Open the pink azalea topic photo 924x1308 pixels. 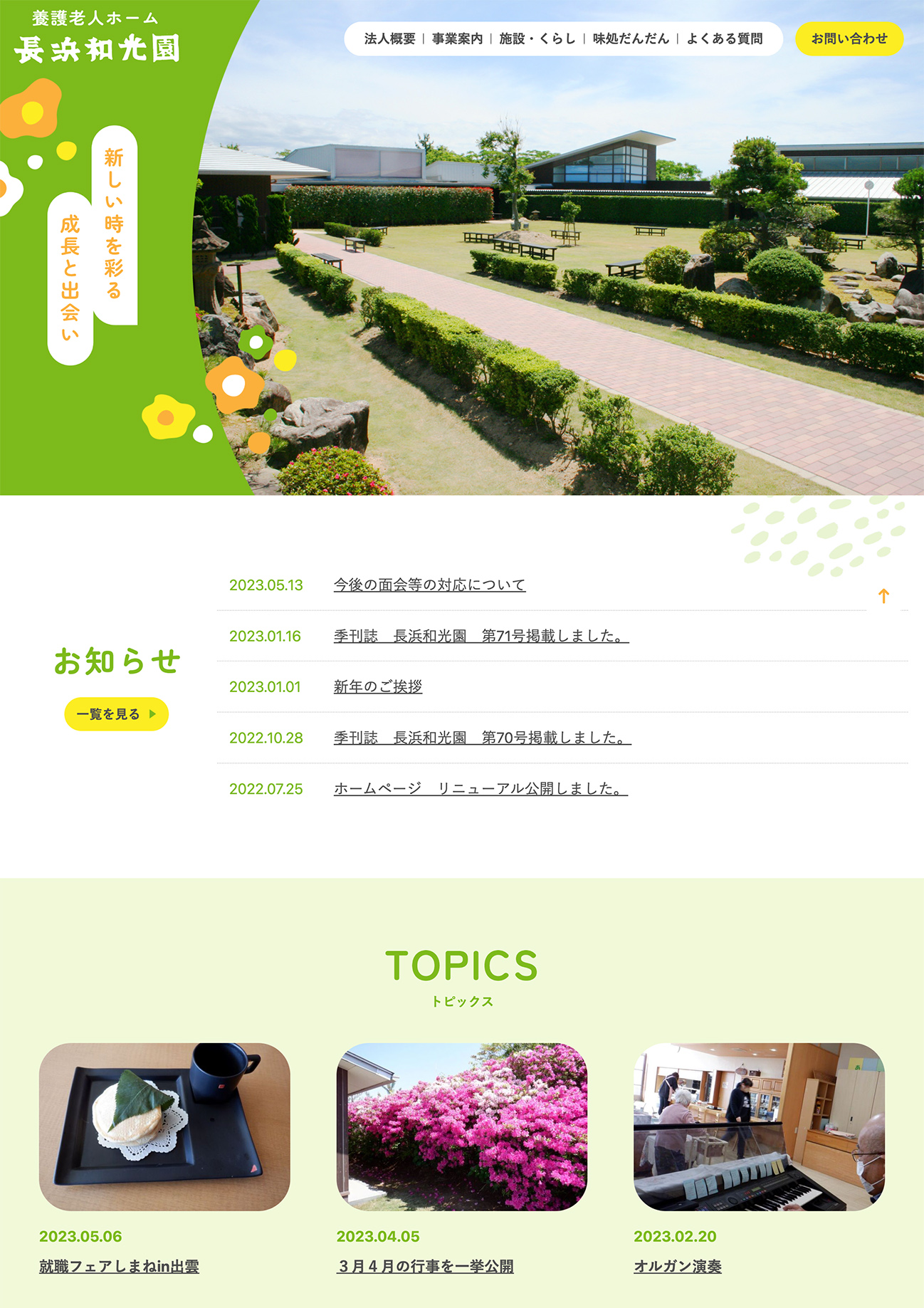pyautogui.click(x=461, y=1126)
